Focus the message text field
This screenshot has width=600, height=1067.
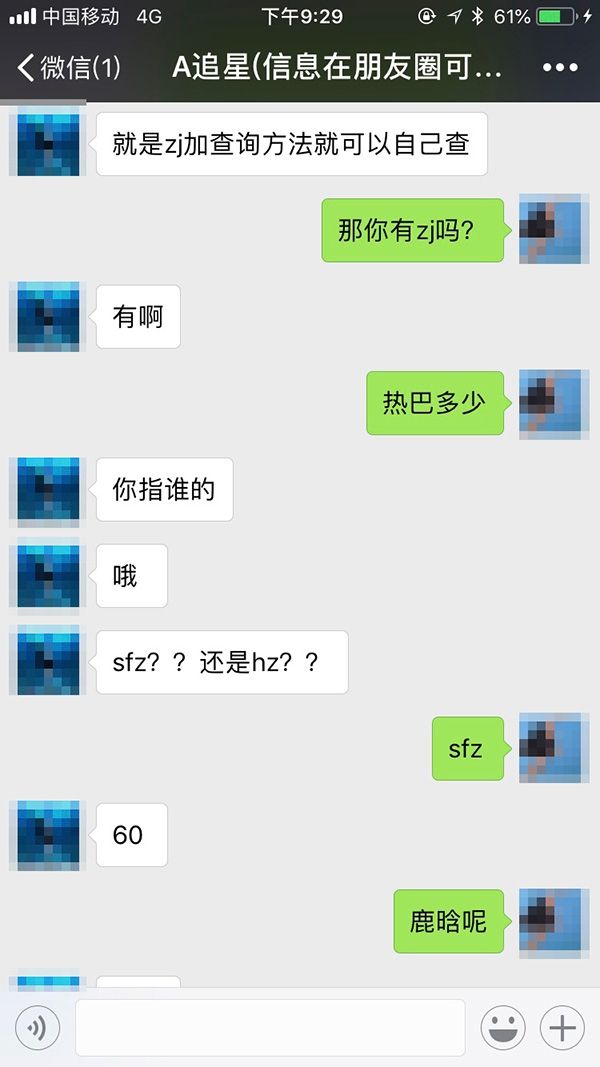coord(270,1027)
